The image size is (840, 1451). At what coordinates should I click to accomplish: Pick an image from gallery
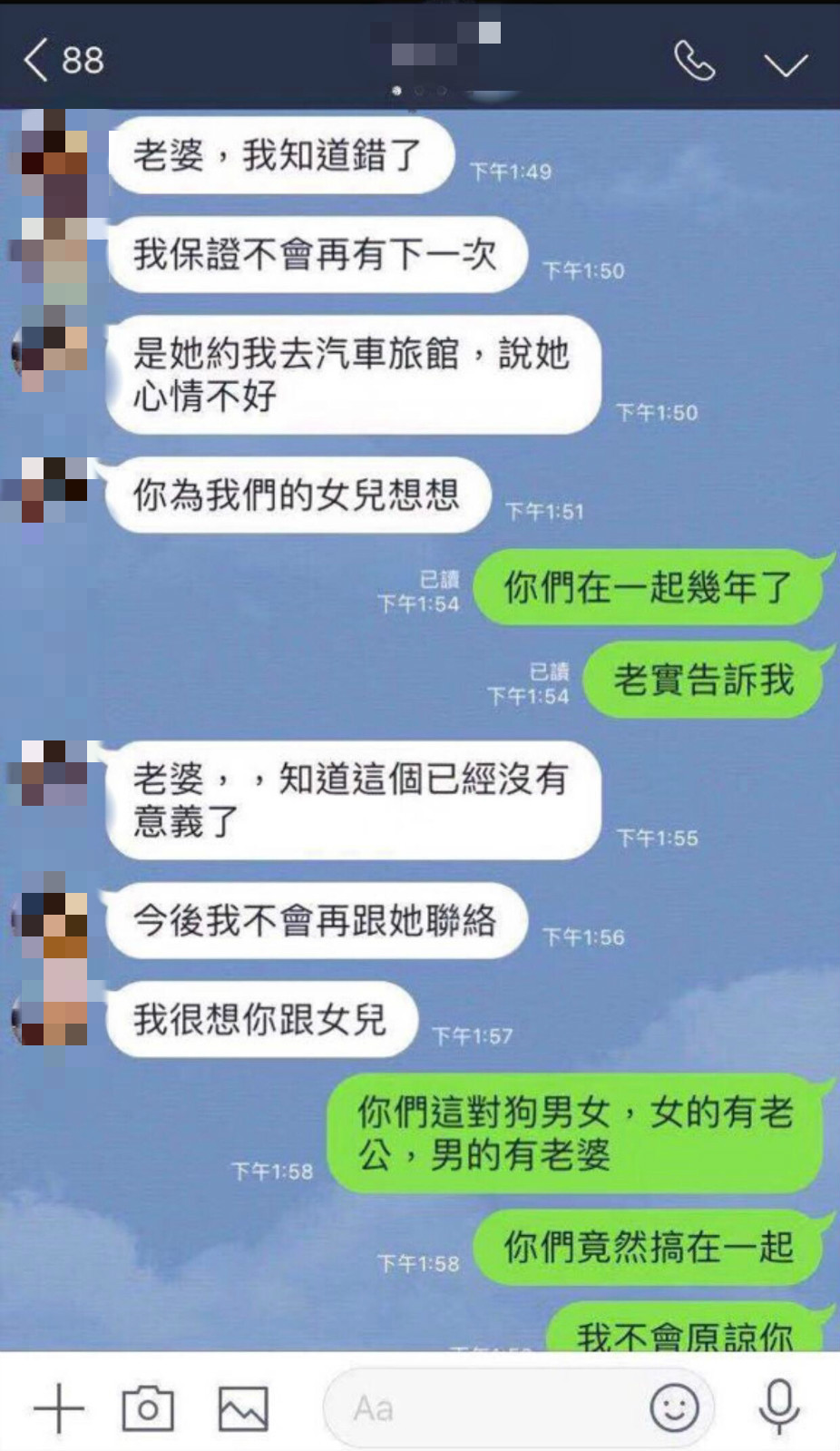(x=243, y=1408)
